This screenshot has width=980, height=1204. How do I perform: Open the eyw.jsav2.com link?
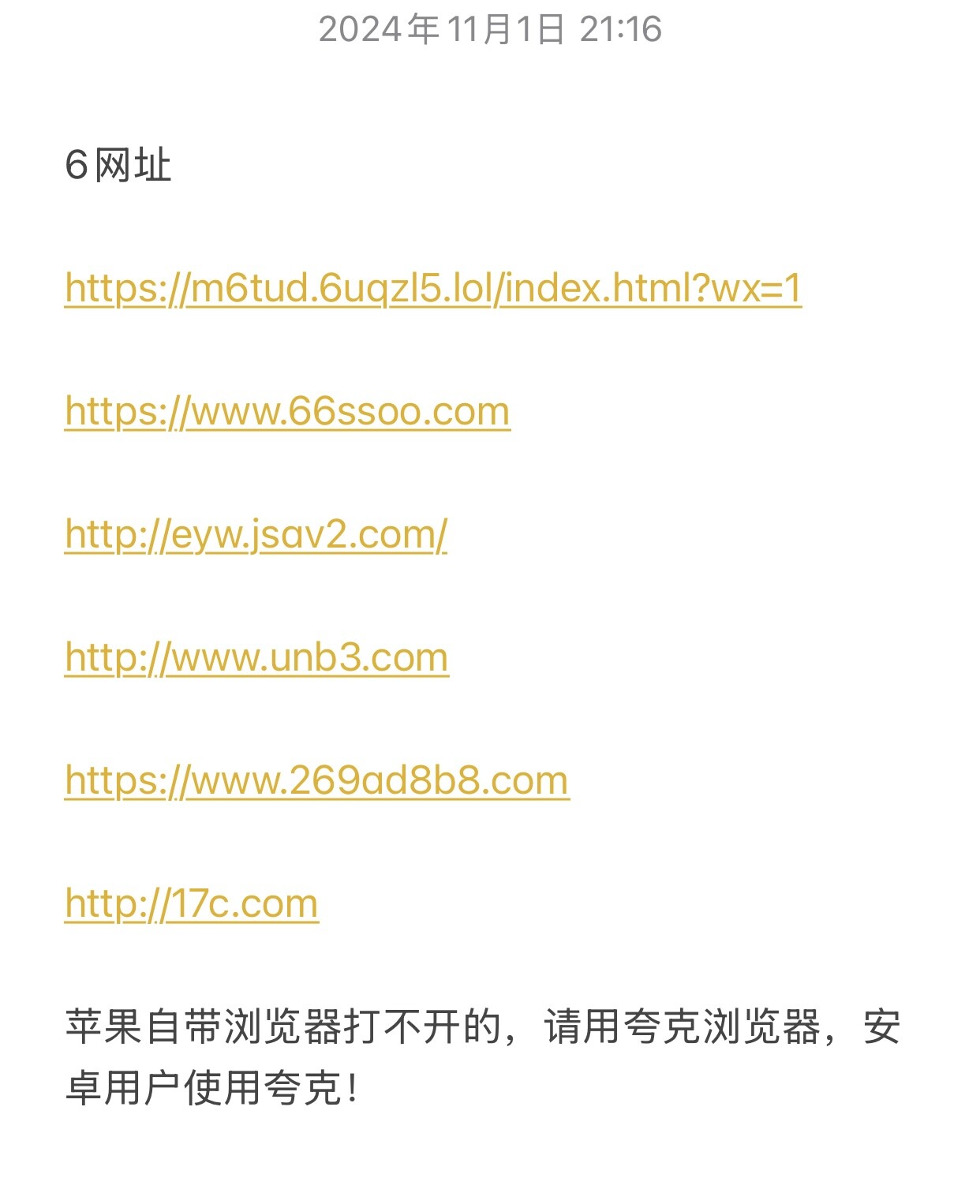tap(256, 534)
